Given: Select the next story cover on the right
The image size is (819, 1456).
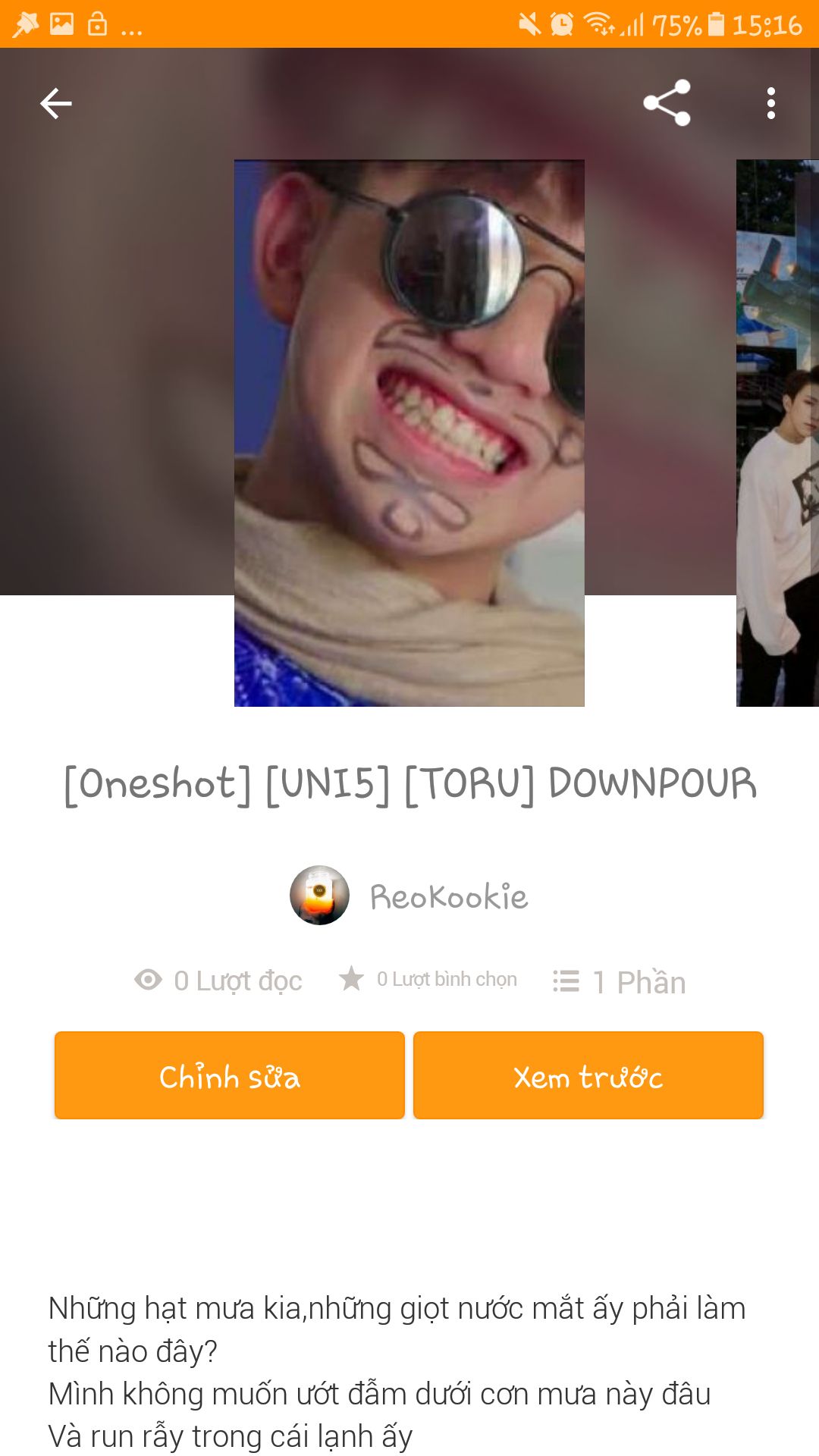Looking at the screenshot, I should tap(777, 433).
